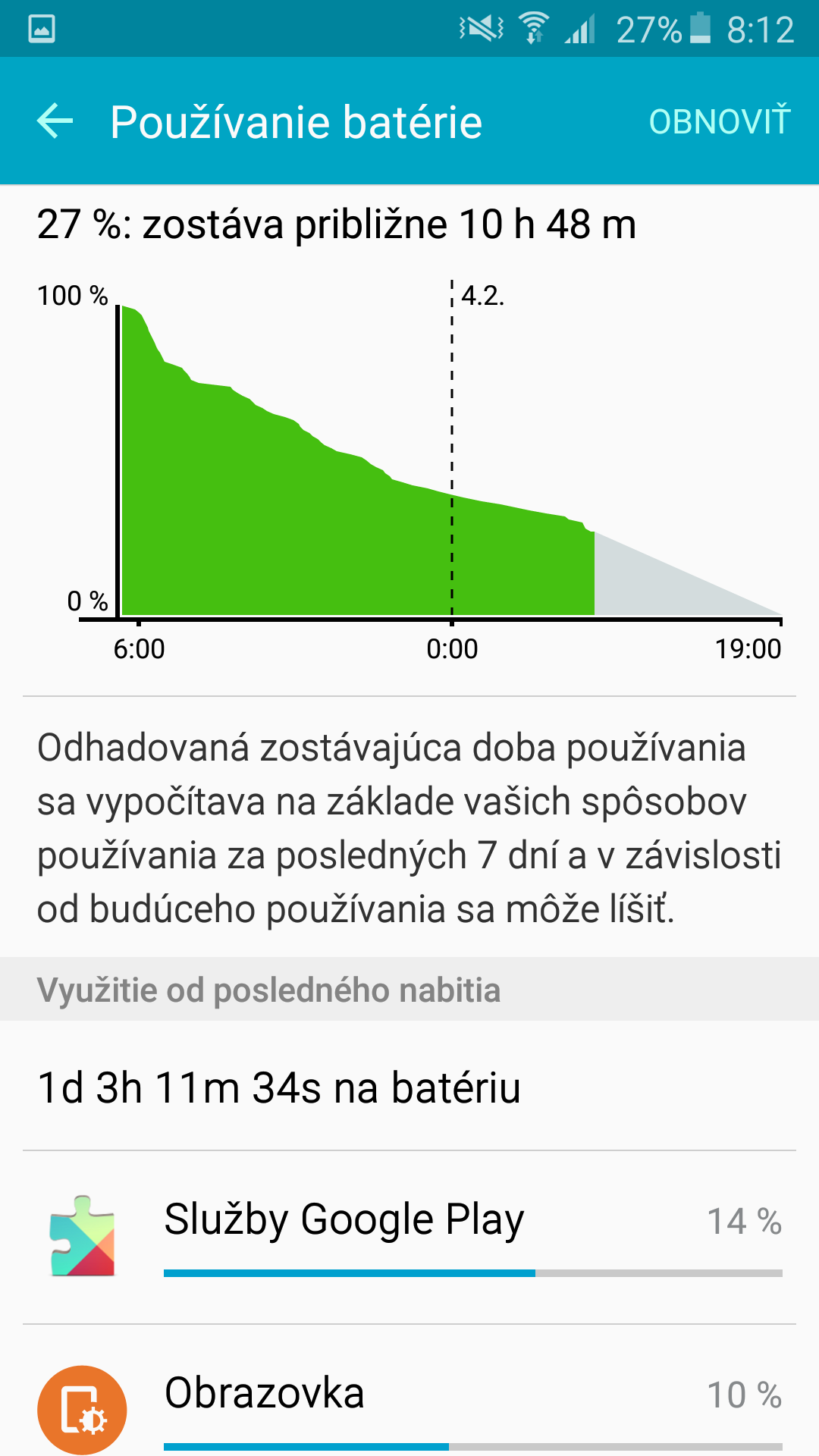Go back from the battery usage screen
819x1456 pixels.
[55, 121]
